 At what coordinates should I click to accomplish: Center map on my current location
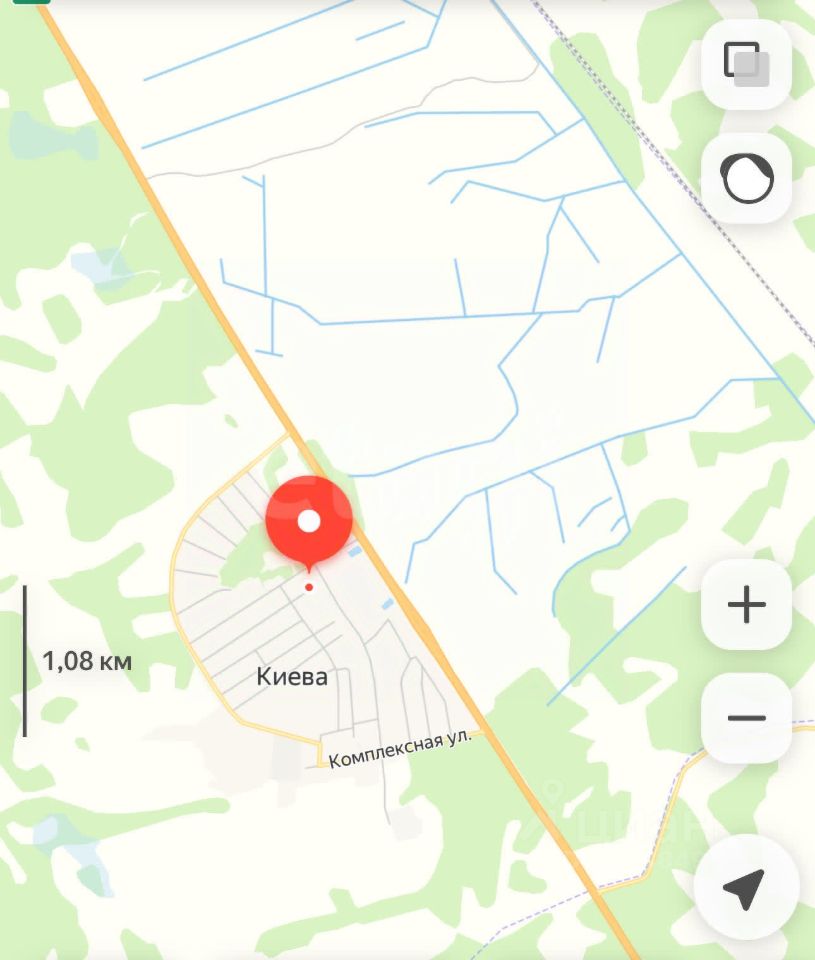pos(745,887)
